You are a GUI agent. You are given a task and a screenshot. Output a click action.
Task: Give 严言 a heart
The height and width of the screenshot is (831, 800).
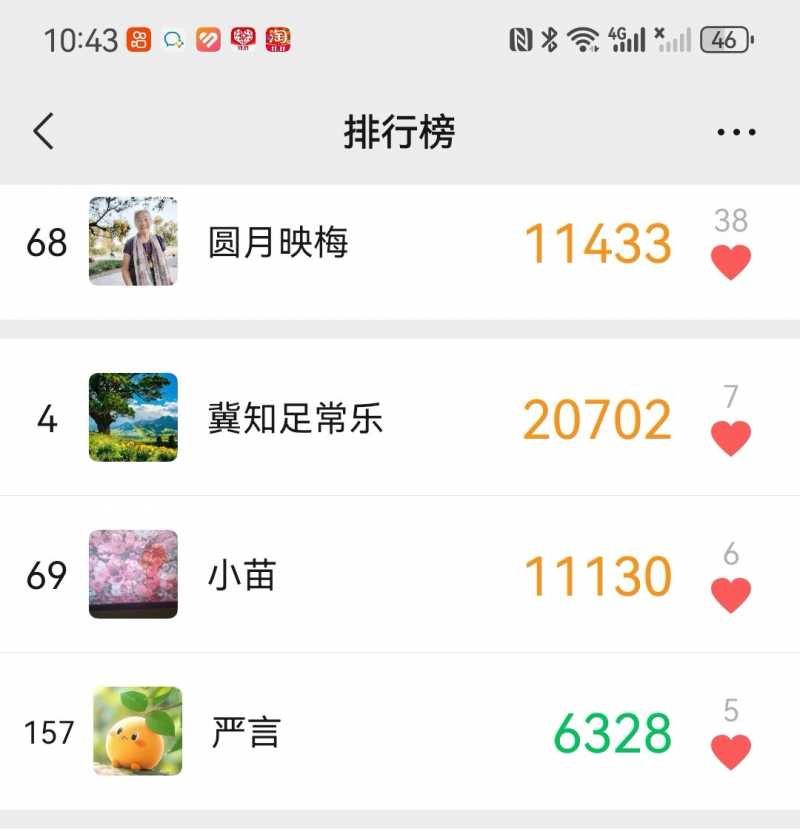[x=731, y=752]
